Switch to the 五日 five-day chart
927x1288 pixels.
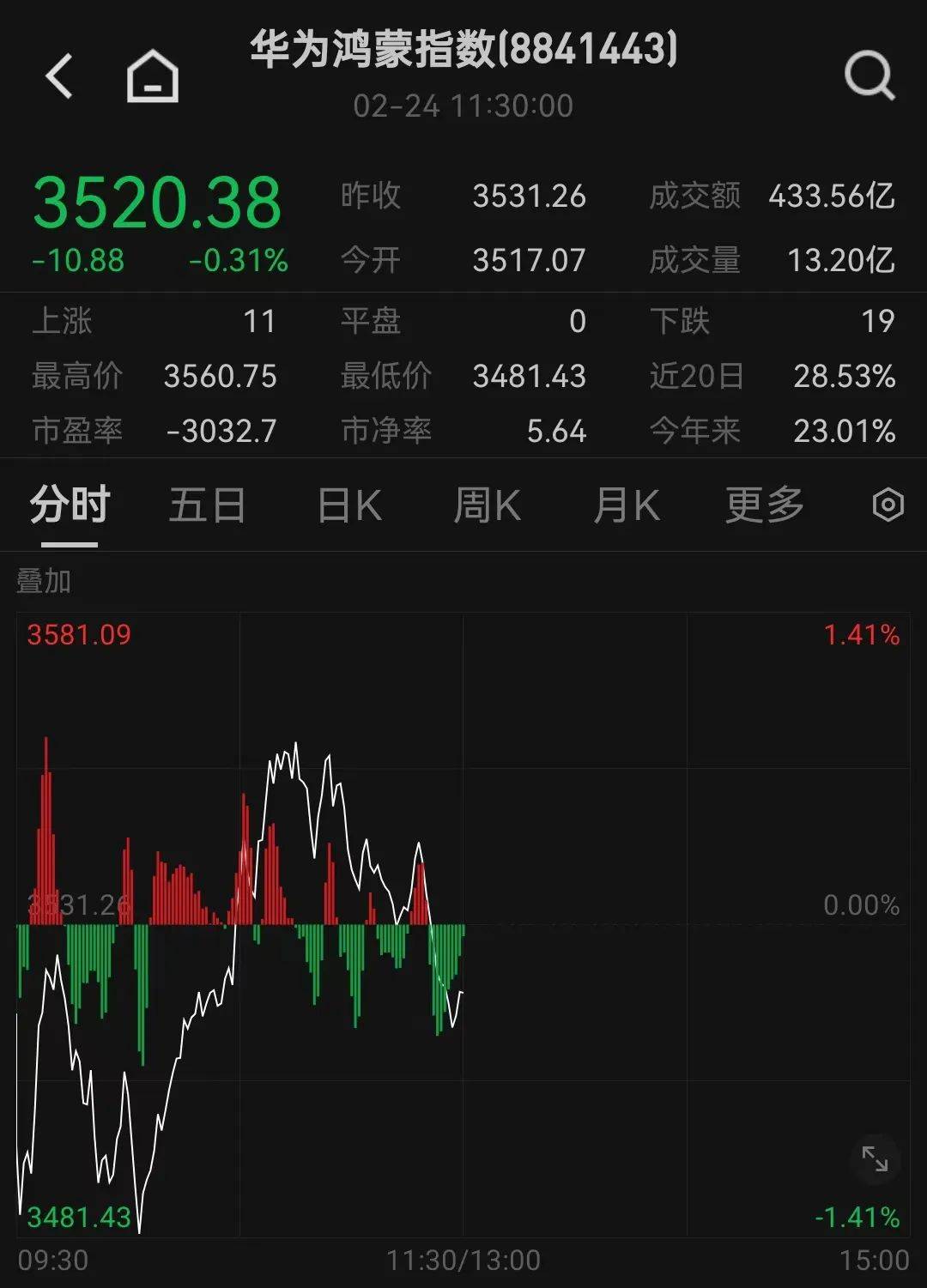(206, 505)
